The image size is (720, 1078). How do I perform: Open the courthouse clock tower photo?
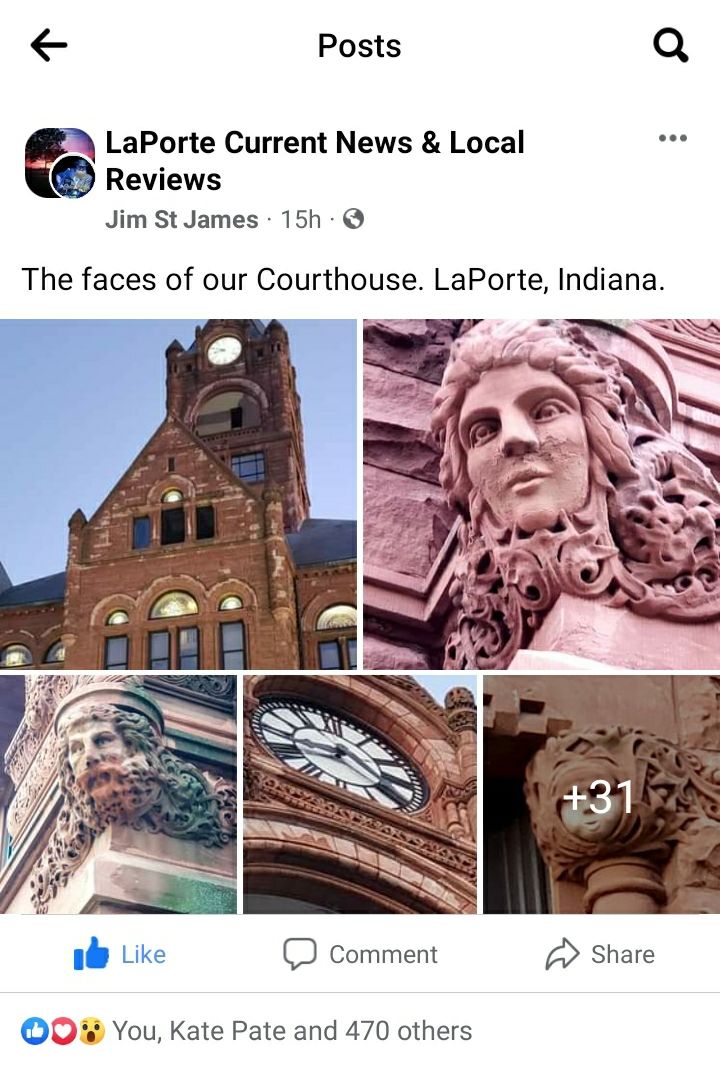(x=178, y=493)
